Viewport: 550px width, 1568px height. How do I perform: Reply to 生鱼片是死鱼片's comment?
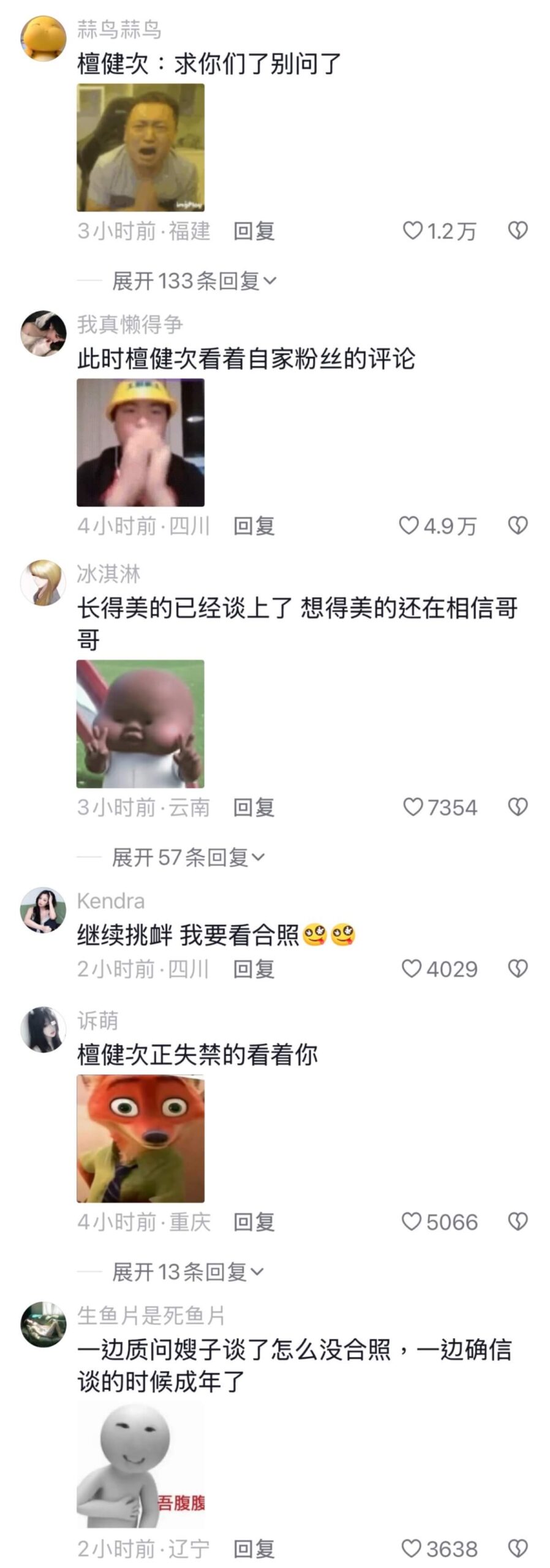(x=254, y=1549)
